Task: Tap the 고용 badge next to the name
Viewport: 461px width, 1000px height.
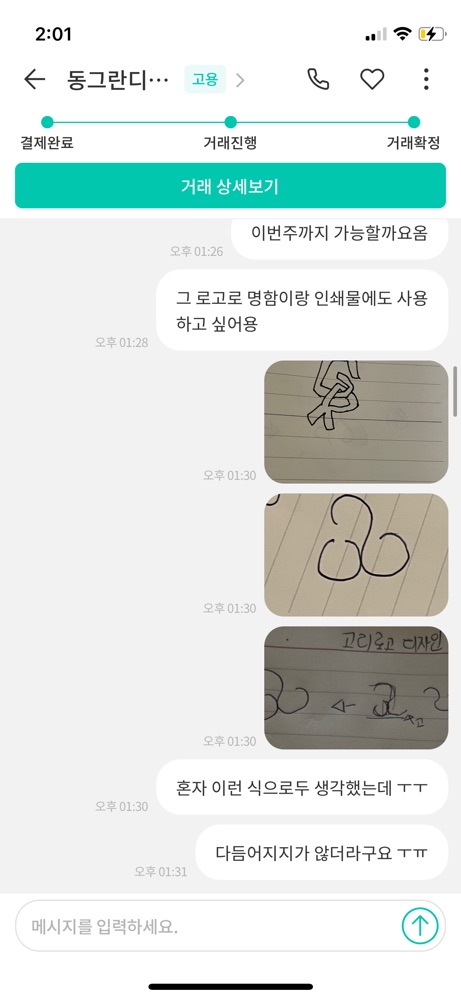Action: [x=205, y=80]
